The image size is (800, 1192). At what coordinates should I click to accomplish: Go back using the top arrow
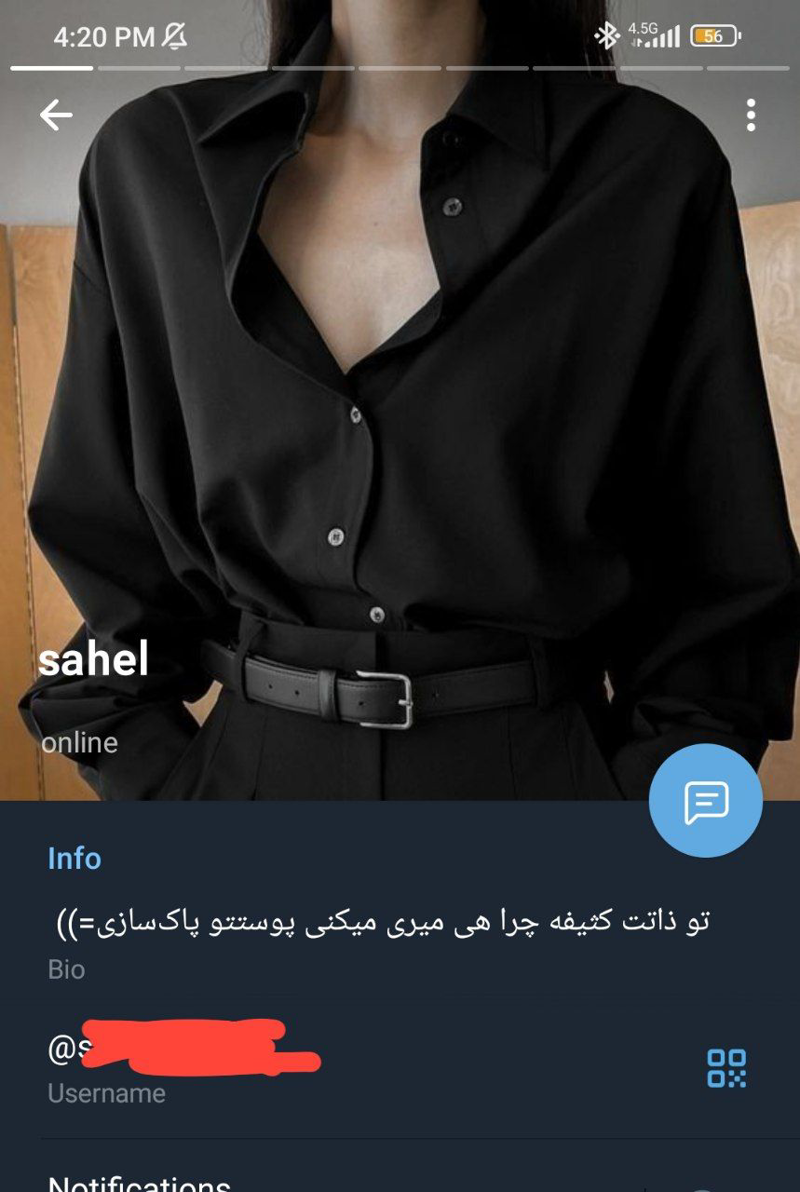[x=56, y=116]
